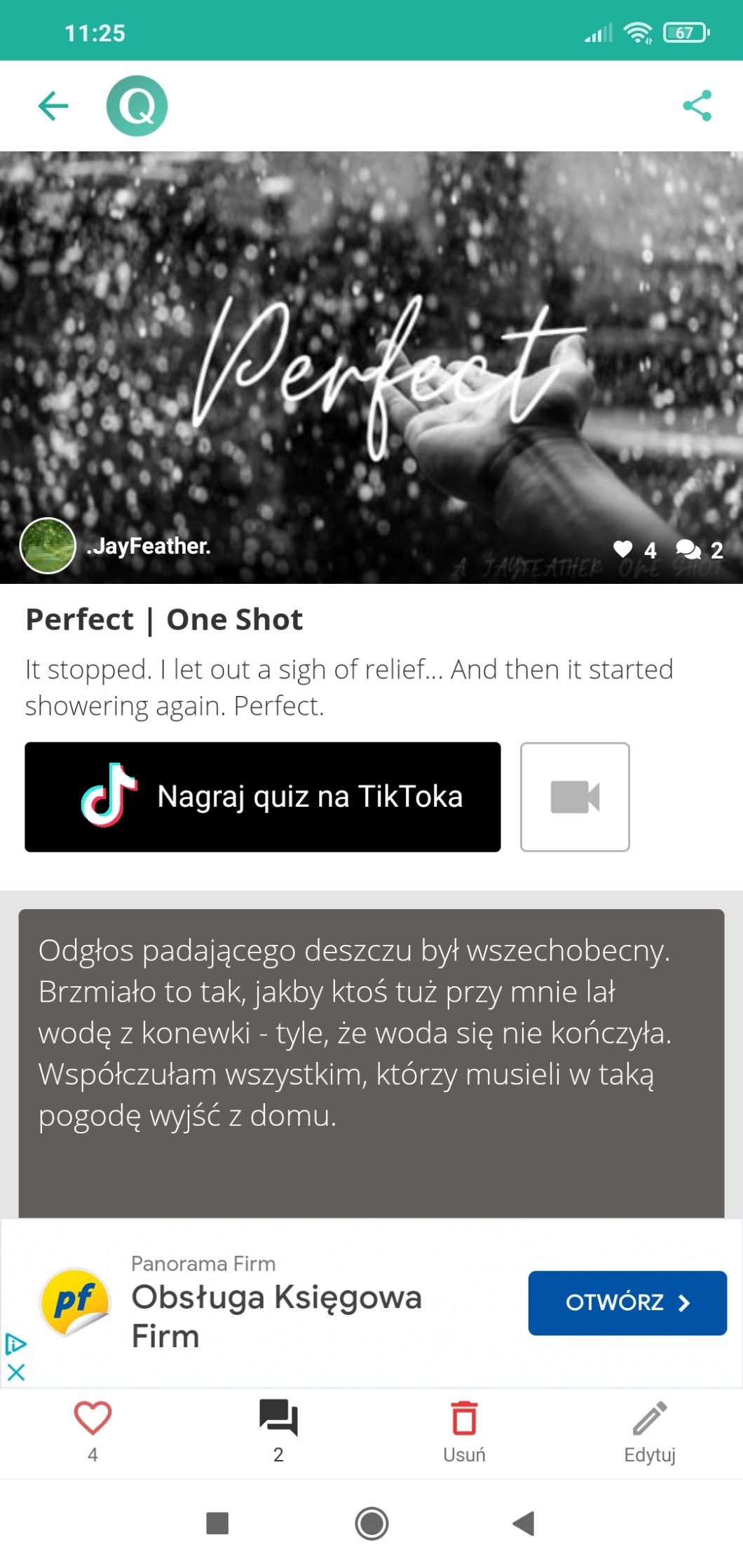The image size is (743, 1568).
Task: Tap Otwórz on Panorama Firm ad
Action: coord(627,1302)
